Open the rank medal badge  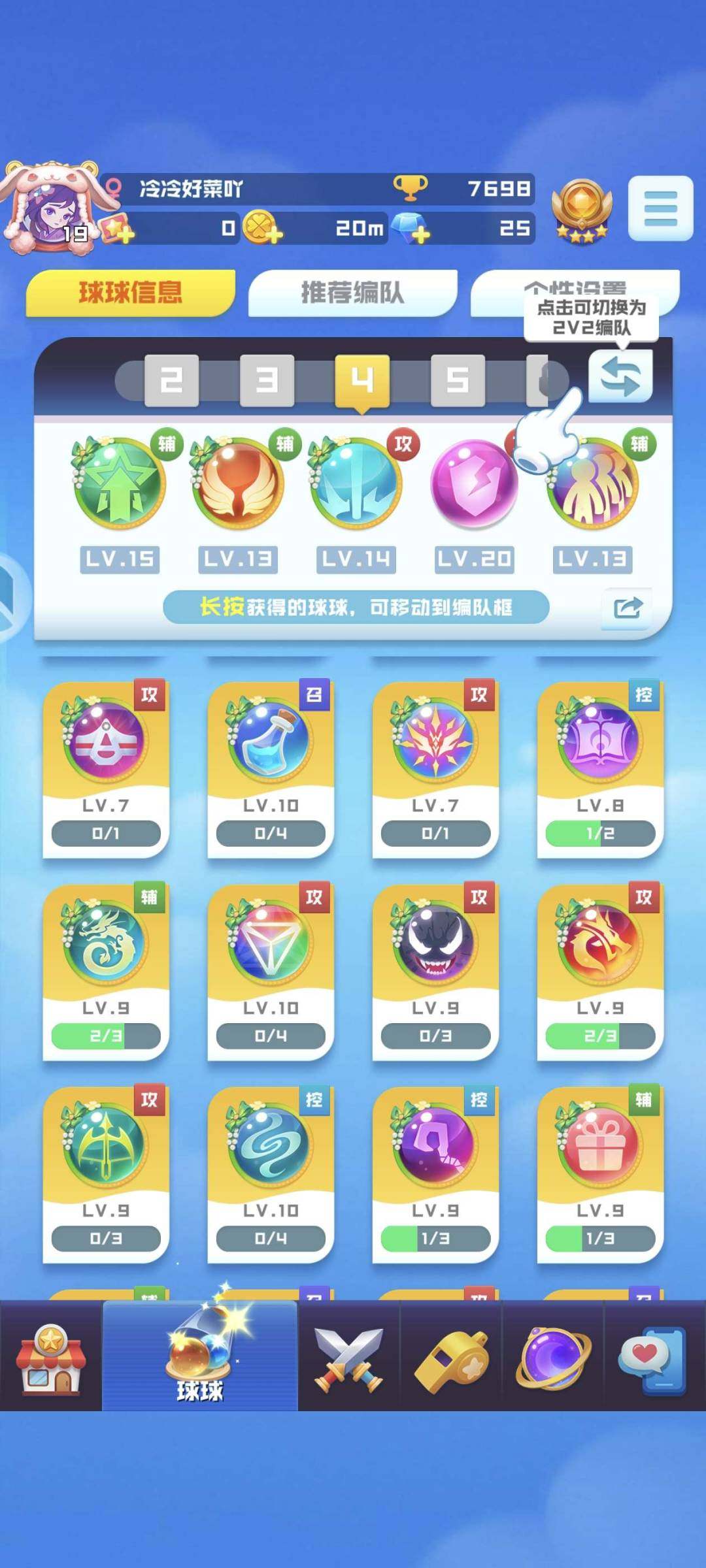pos(580,209)
